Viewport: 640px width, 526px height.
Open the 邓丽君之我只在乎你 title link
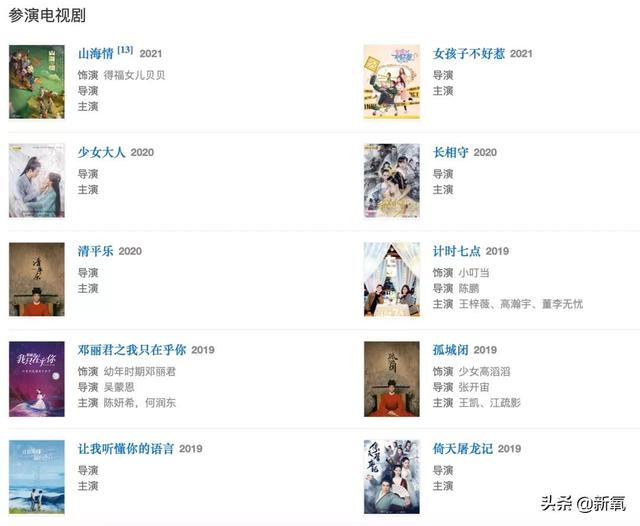(x=132, y=350)
